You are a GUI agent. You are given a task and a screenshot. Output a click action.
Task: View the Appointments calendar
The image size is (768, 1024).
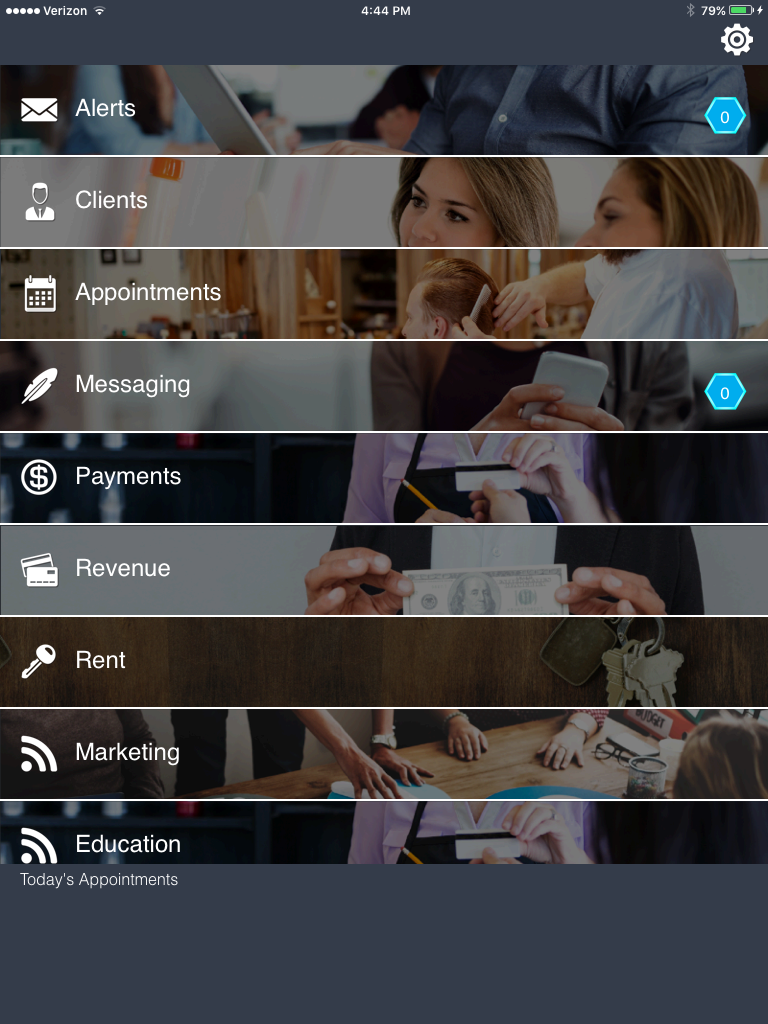tap(147, 293)
